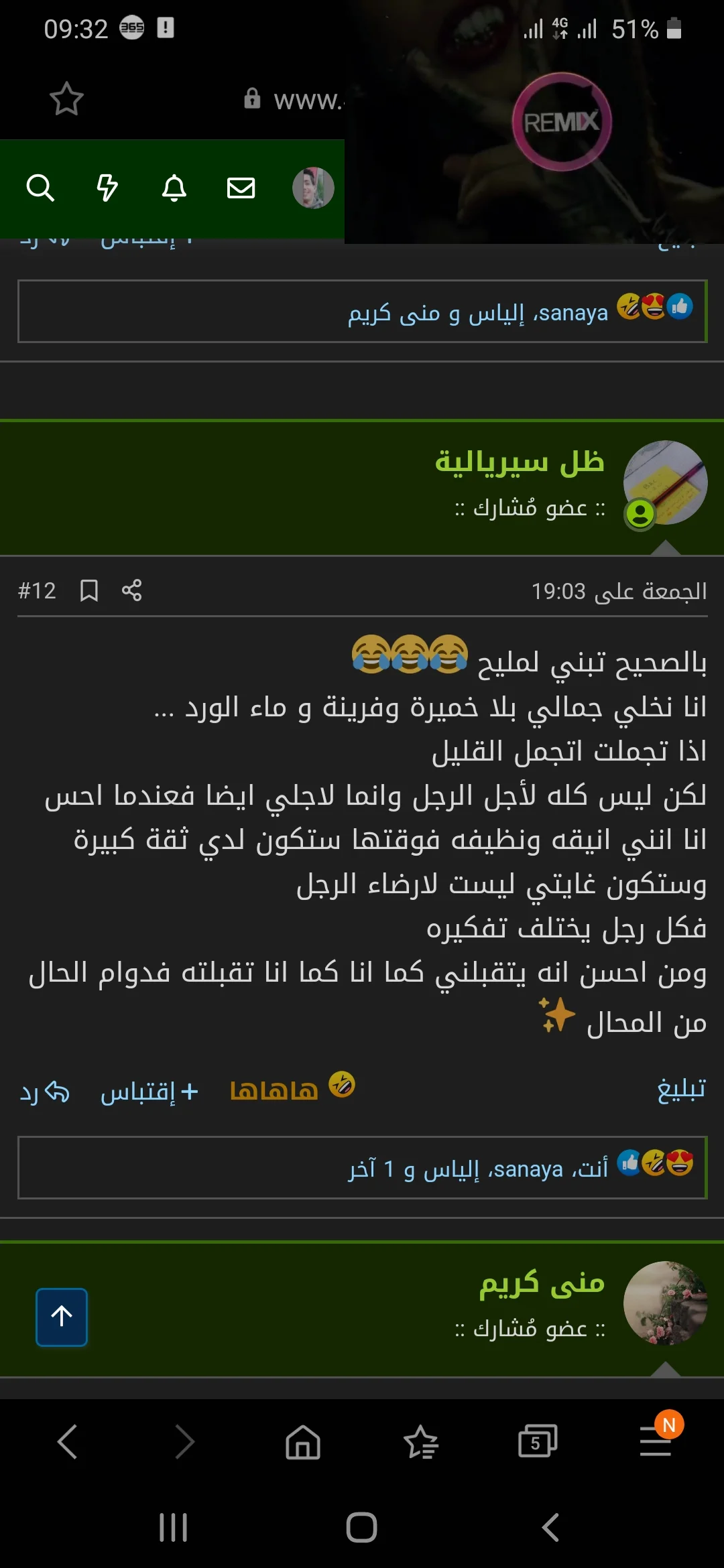Open the notifications bell
The image size is (724, 1568).
coord(174,188)
